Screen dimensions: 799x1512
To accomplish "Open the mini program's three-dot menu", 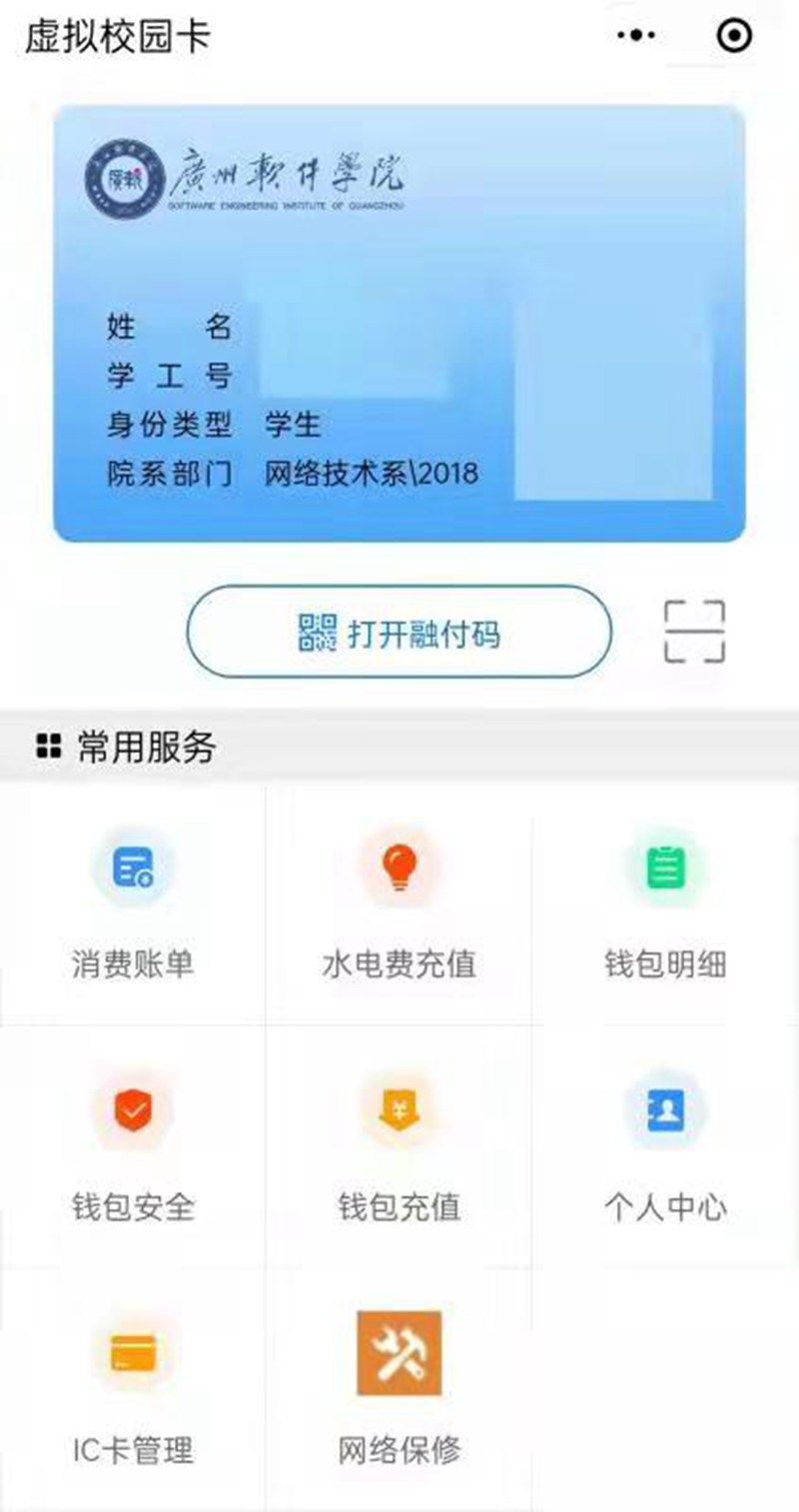I will pyautogui.click(x=636, y=36).
